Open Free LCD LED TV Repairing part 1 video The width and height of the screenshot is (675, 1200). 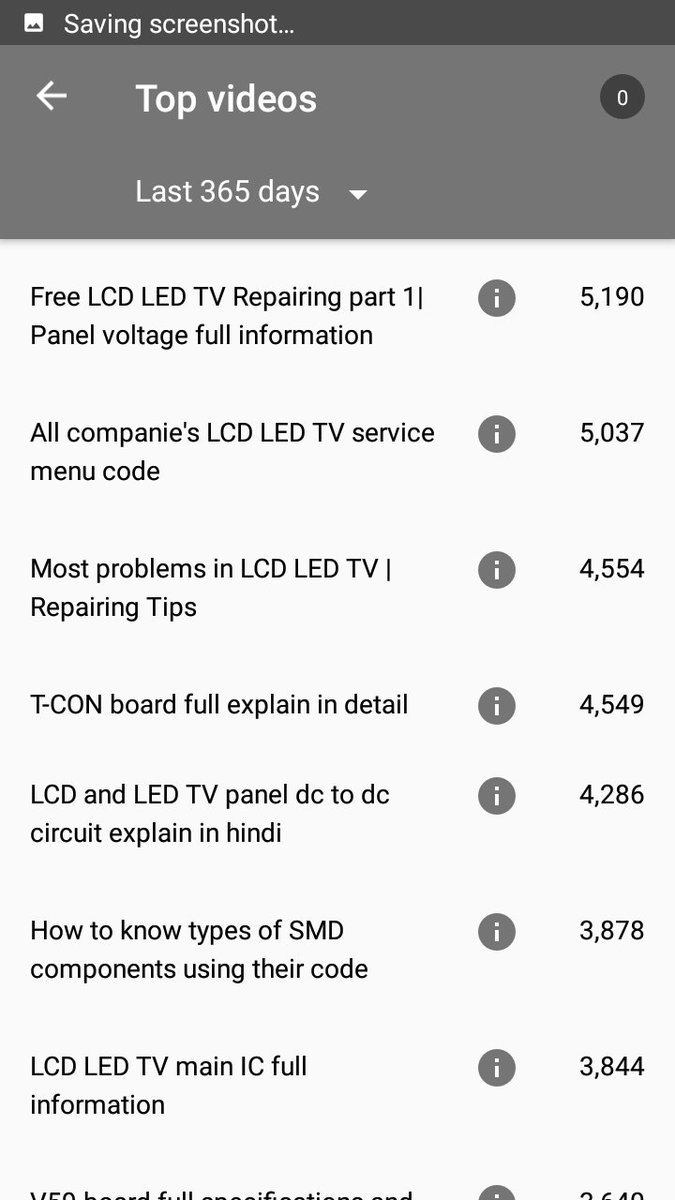227,316
